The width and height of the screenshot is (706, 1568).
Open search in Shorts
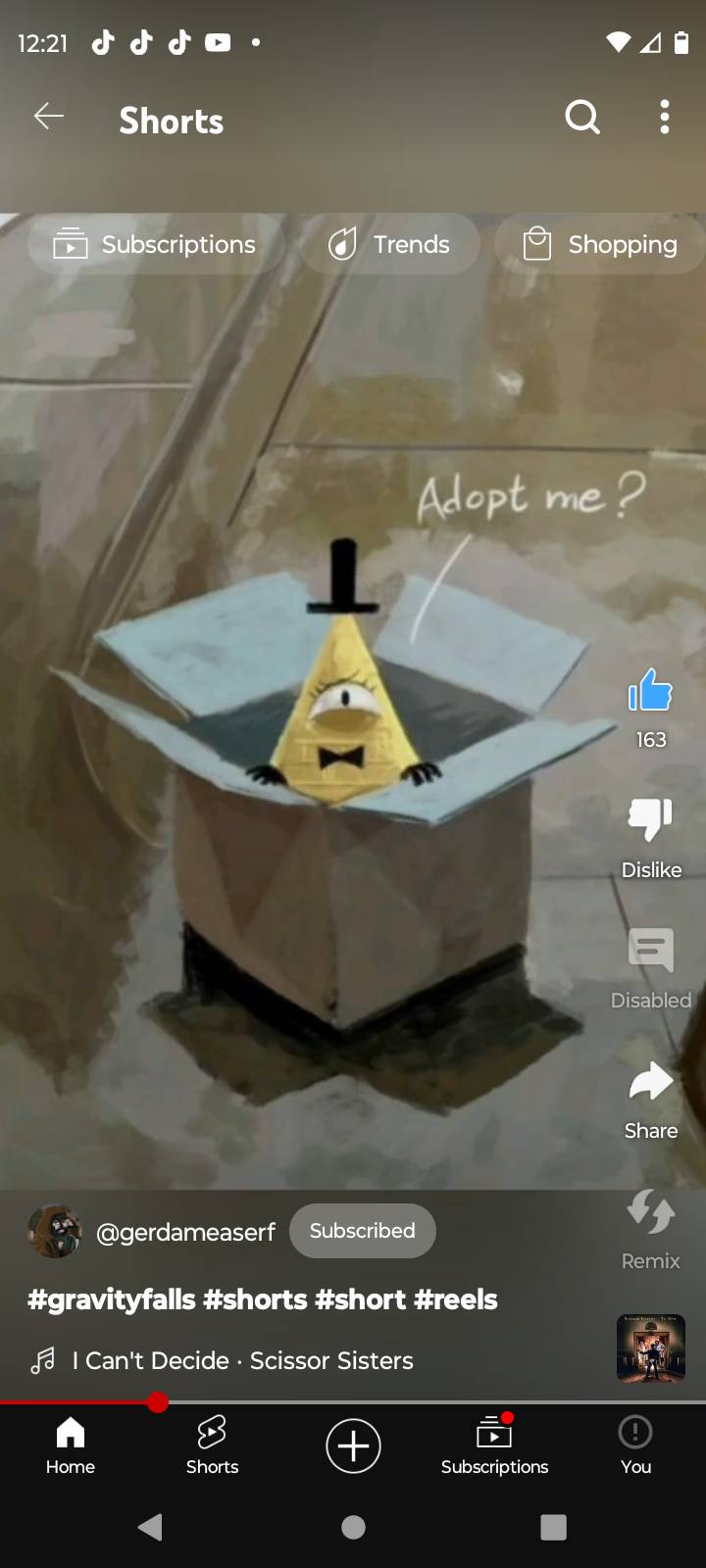tap(582, 118)
